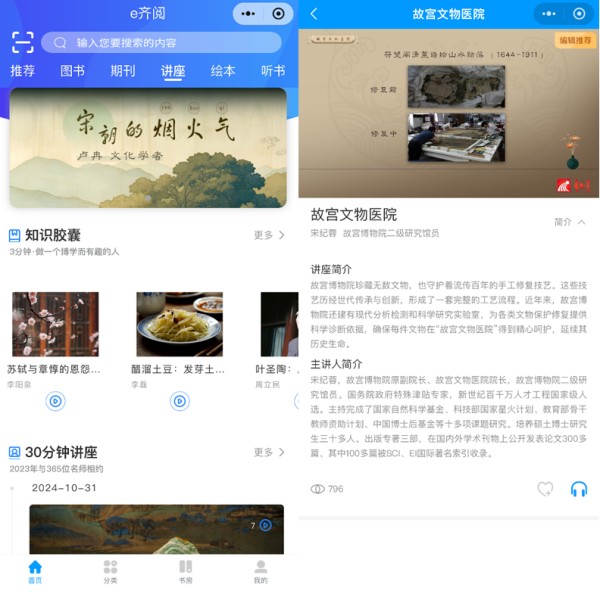View 更多 for 30分钟讲座
Viewport: 600px width, 597px height.
[268, 452]
